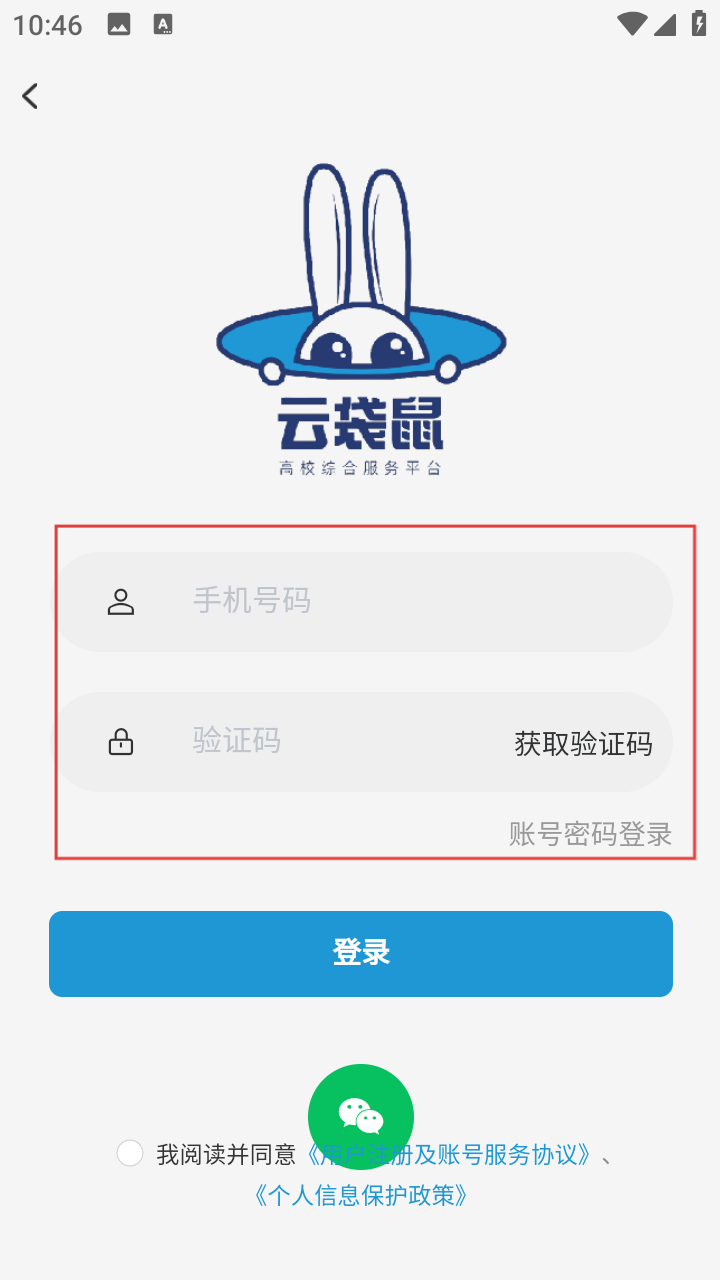Viewport: 720px width, 1280px height.
Task: Tap the blue 登录 button
Action: pos(361,953)
